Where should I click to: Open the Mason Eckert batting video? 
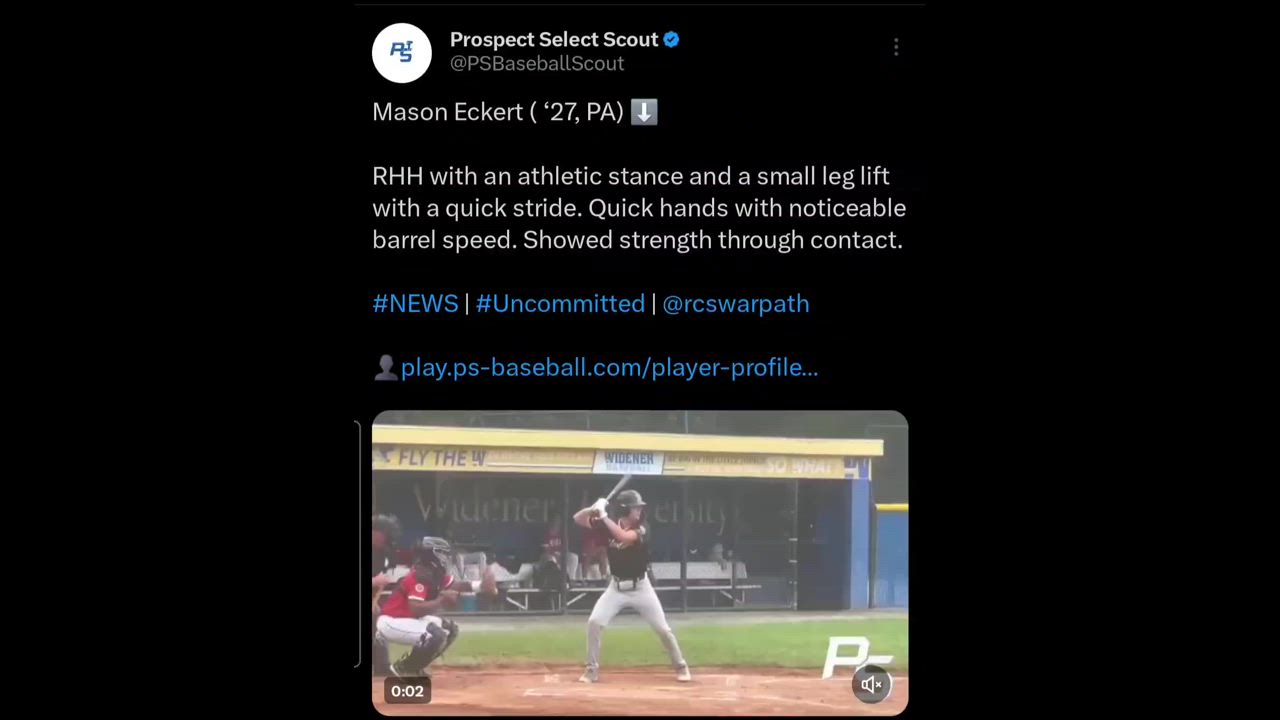coord(640,560)
